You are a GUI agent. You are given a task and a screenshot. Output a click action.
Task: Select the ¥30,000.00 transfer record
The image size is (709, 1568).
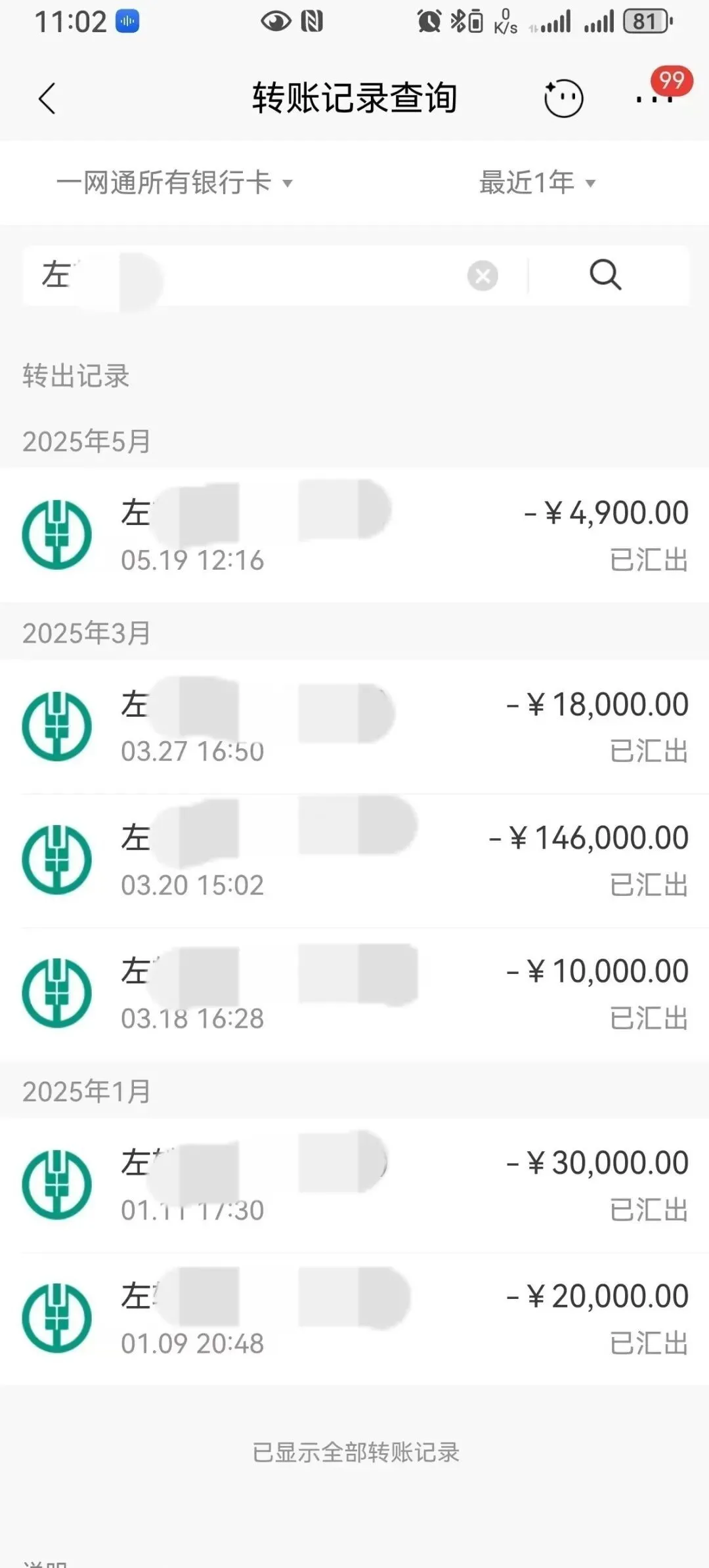[x=354, y=1185]
